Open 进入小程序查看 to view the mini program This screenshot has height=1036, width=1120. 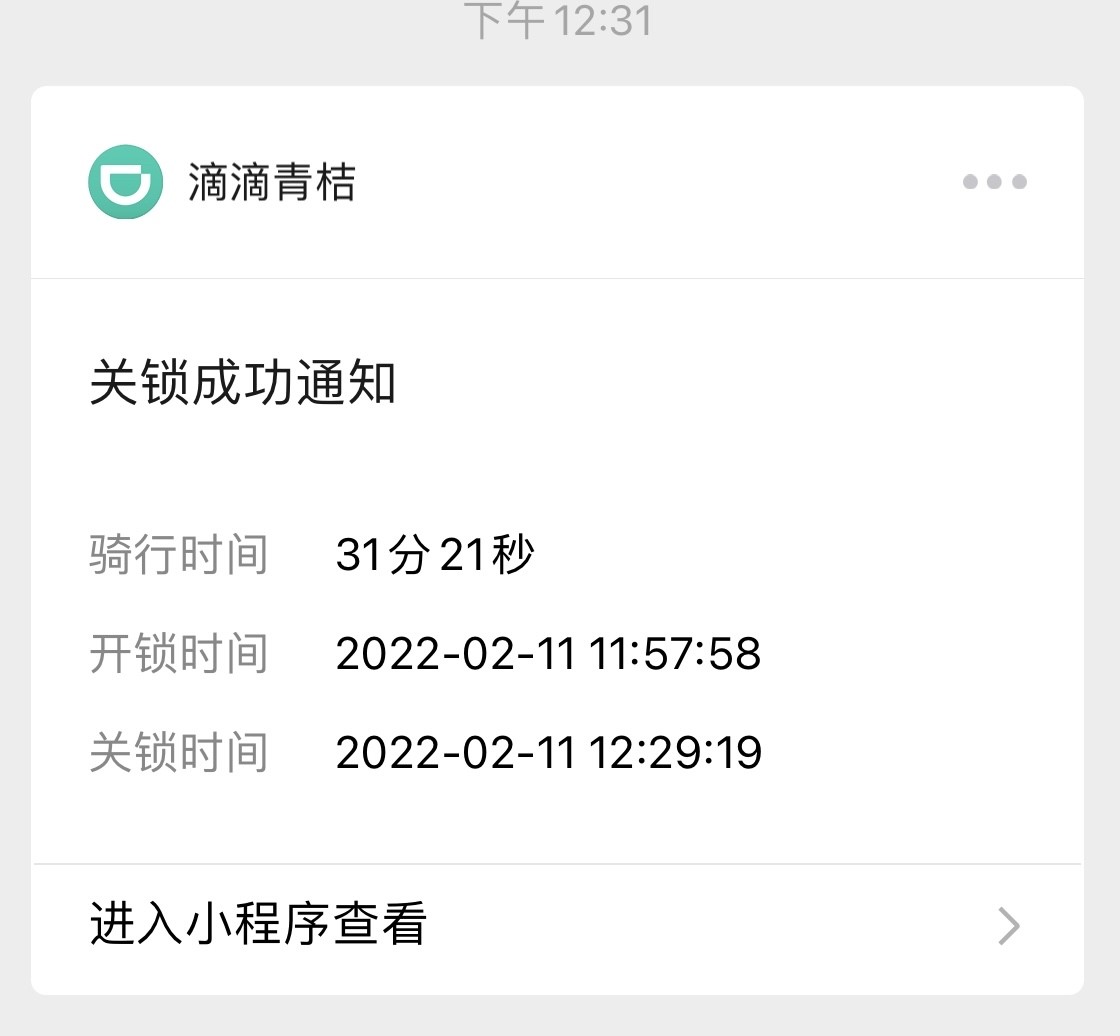pos(556,925)
